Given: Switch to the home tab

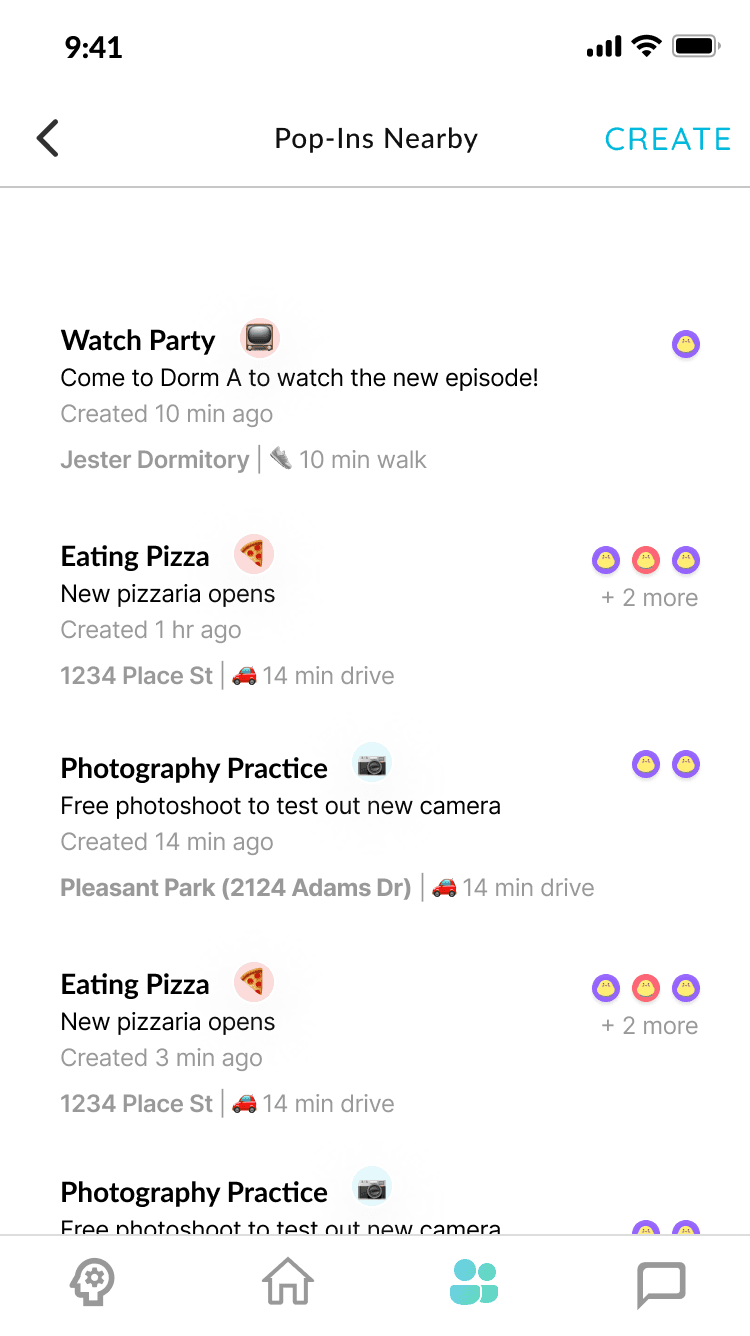Looking at the screenshot, I should point(287,1282).
